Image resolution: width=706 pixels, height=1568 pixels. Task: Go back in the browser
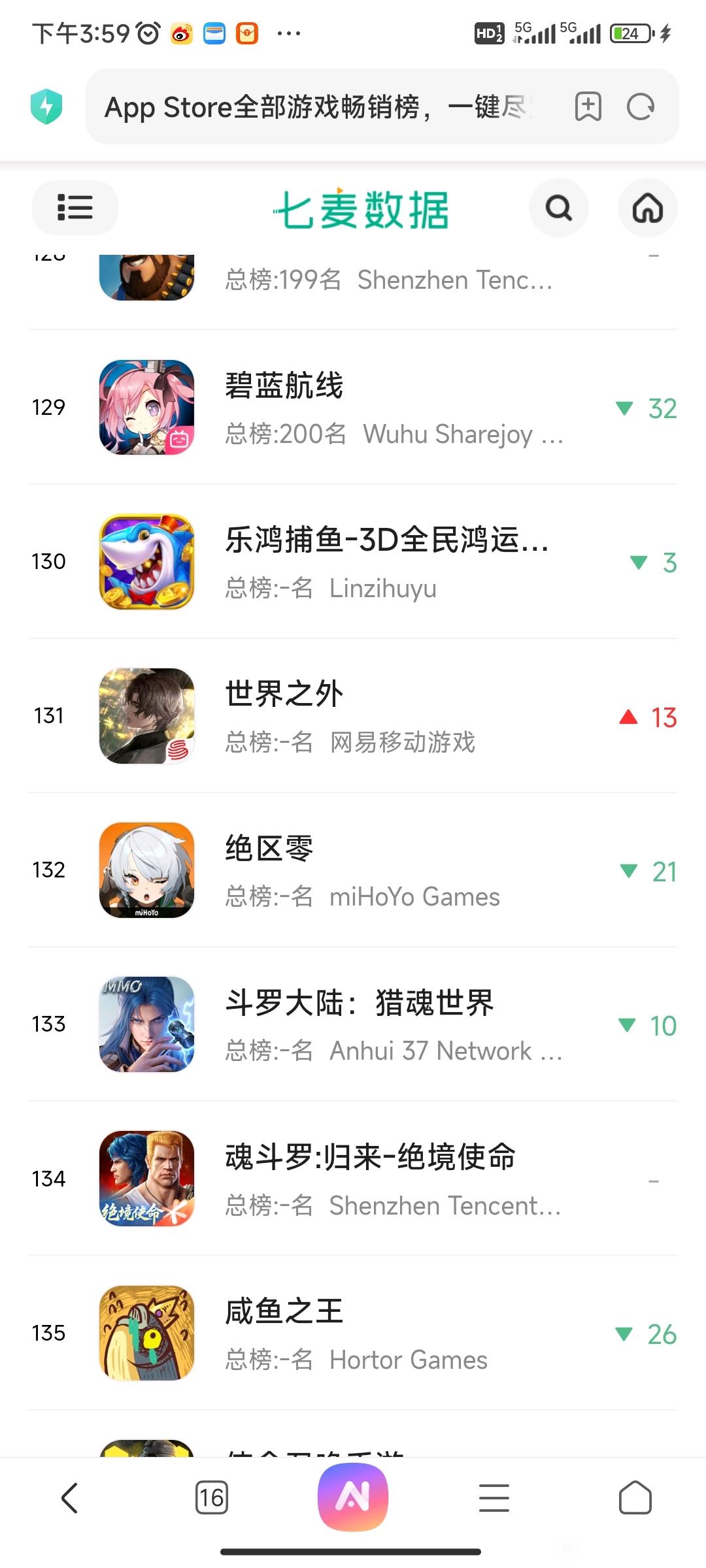pos(70,1497)
